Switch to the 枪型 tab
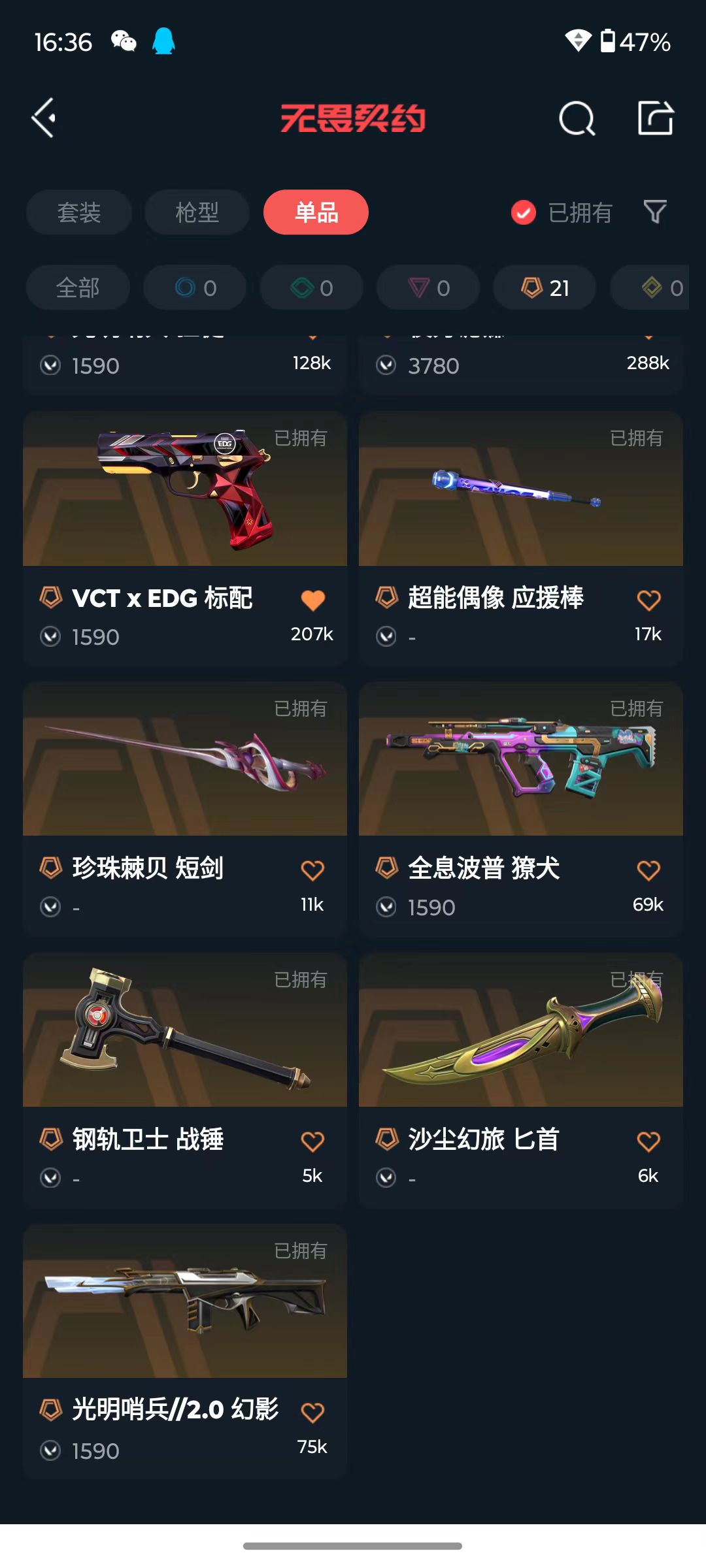 [x=197, y=212]
